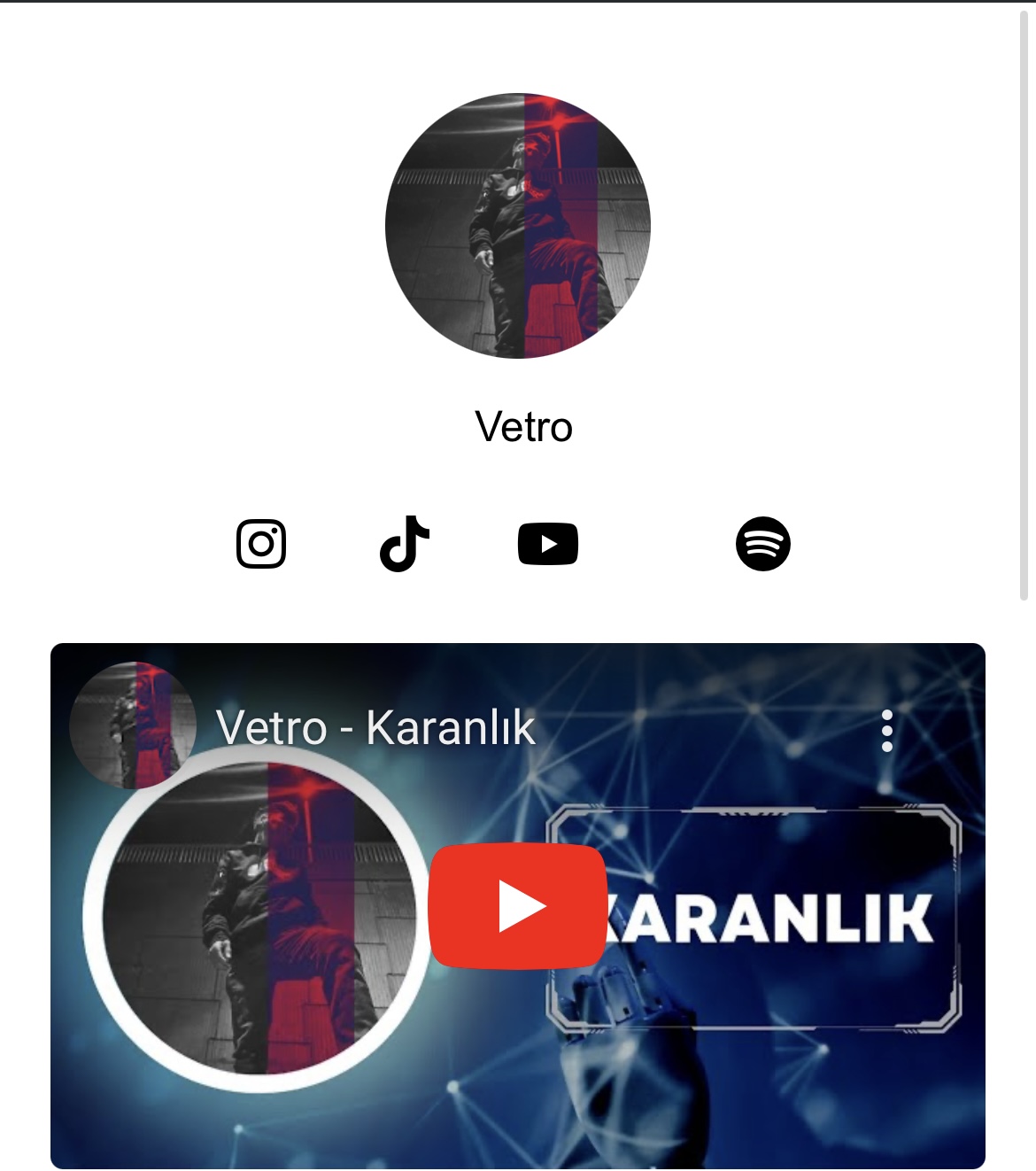Open Vetro's Spotify link icon

(763, 544)
